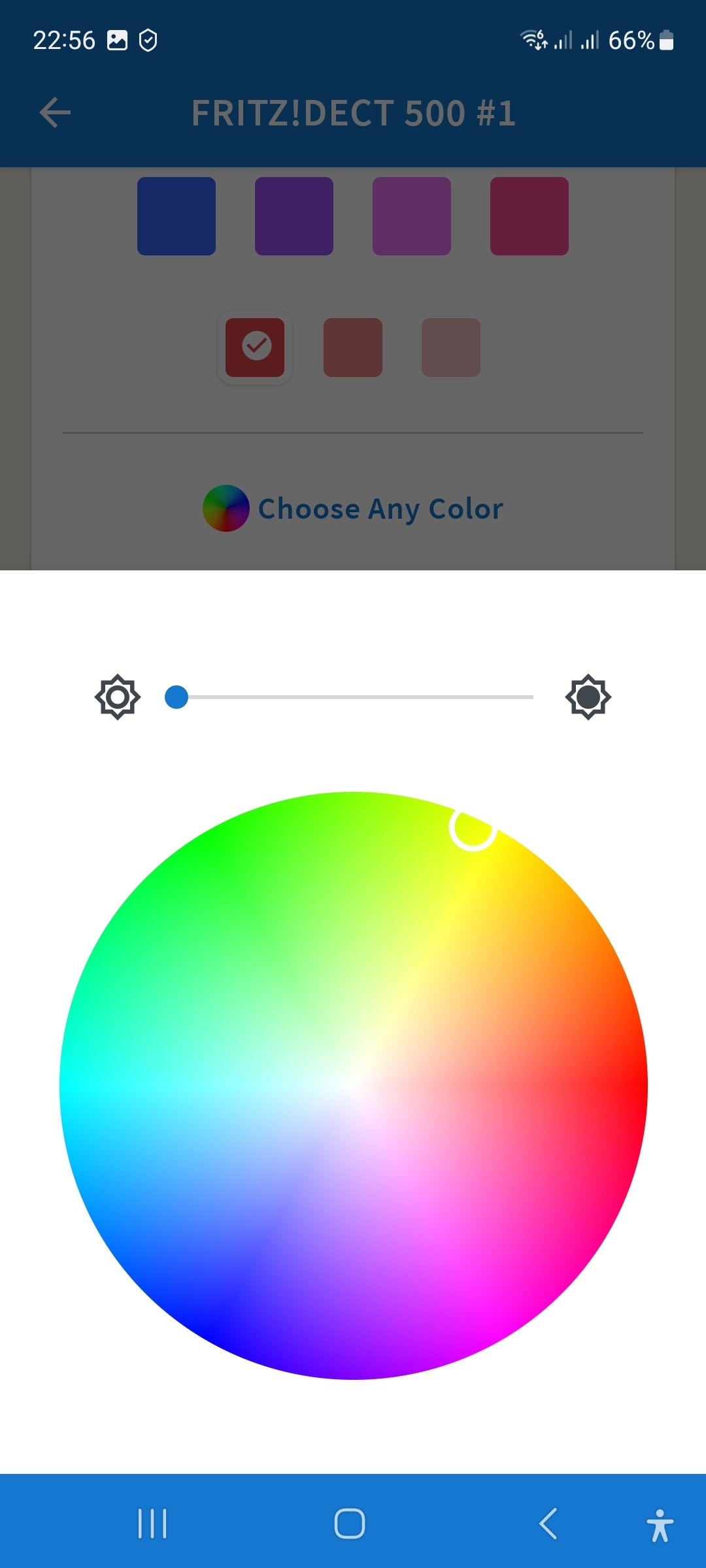Select the pale red saturation swatch
This screenshot has height=1568, width=706.
coord(451,348)
